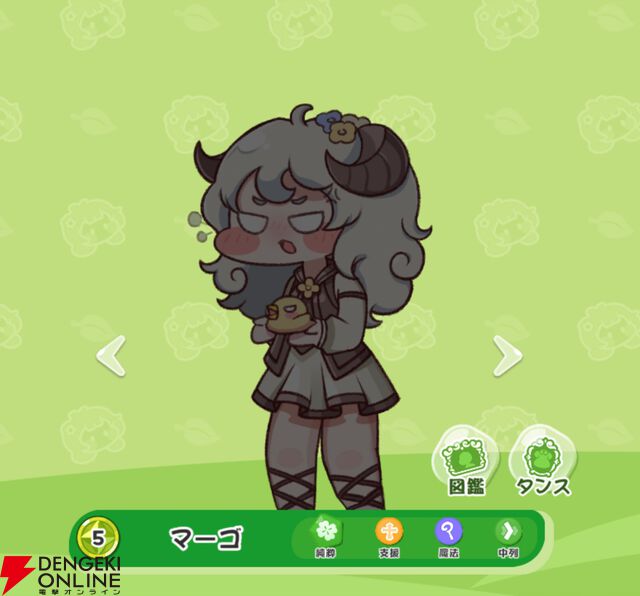The image size is (640, 596).
Task: Select the purple 魔法 magic icon
Action: [x=448, y=532]
